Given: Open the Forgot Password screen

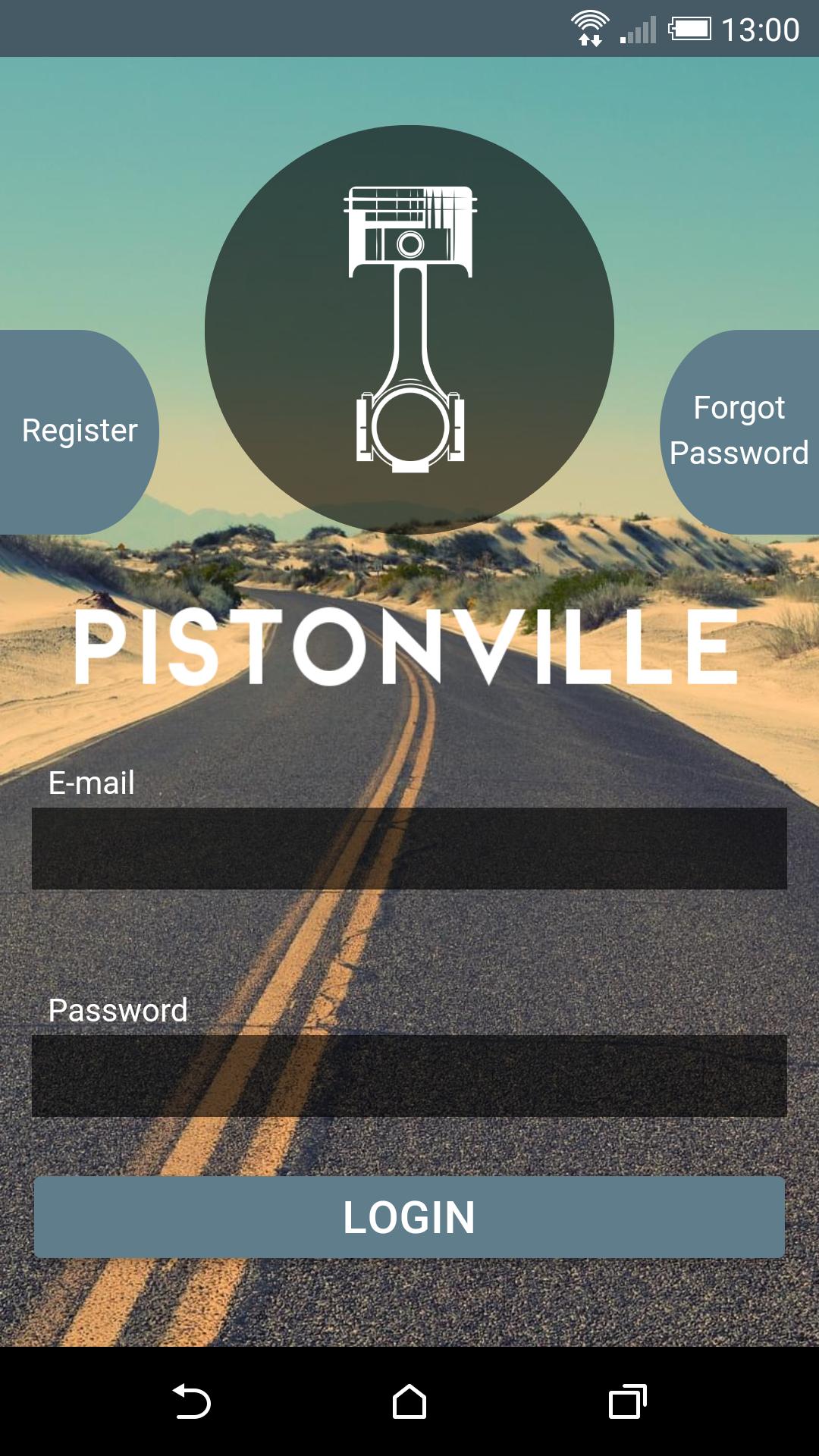Looking at the screenshot, I should pyautogui.click(x=739, y=431).
